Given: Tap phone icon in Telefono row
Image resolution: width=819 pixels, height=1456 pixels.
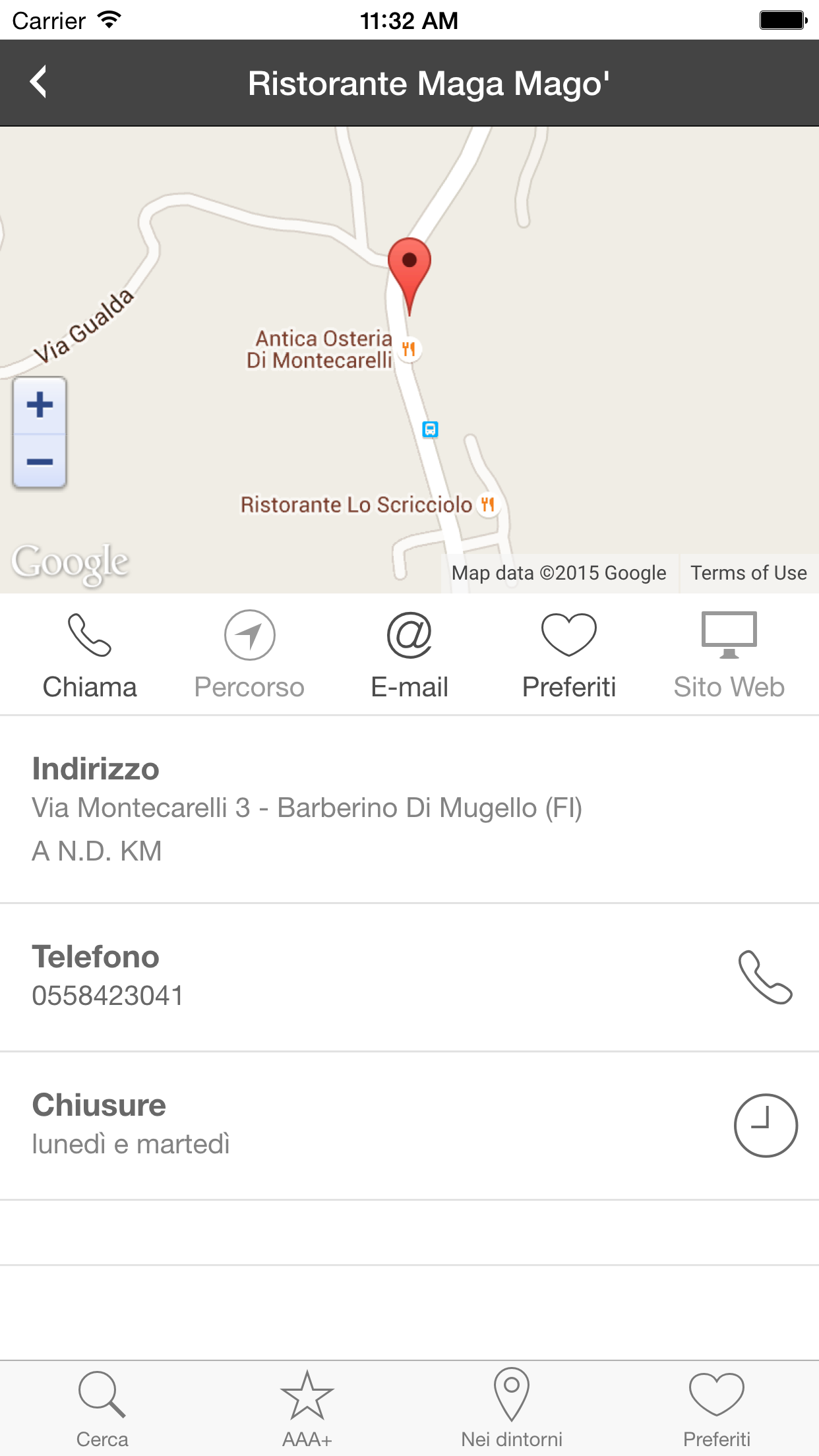Looking at the screenshot, I should pos(766,977).
